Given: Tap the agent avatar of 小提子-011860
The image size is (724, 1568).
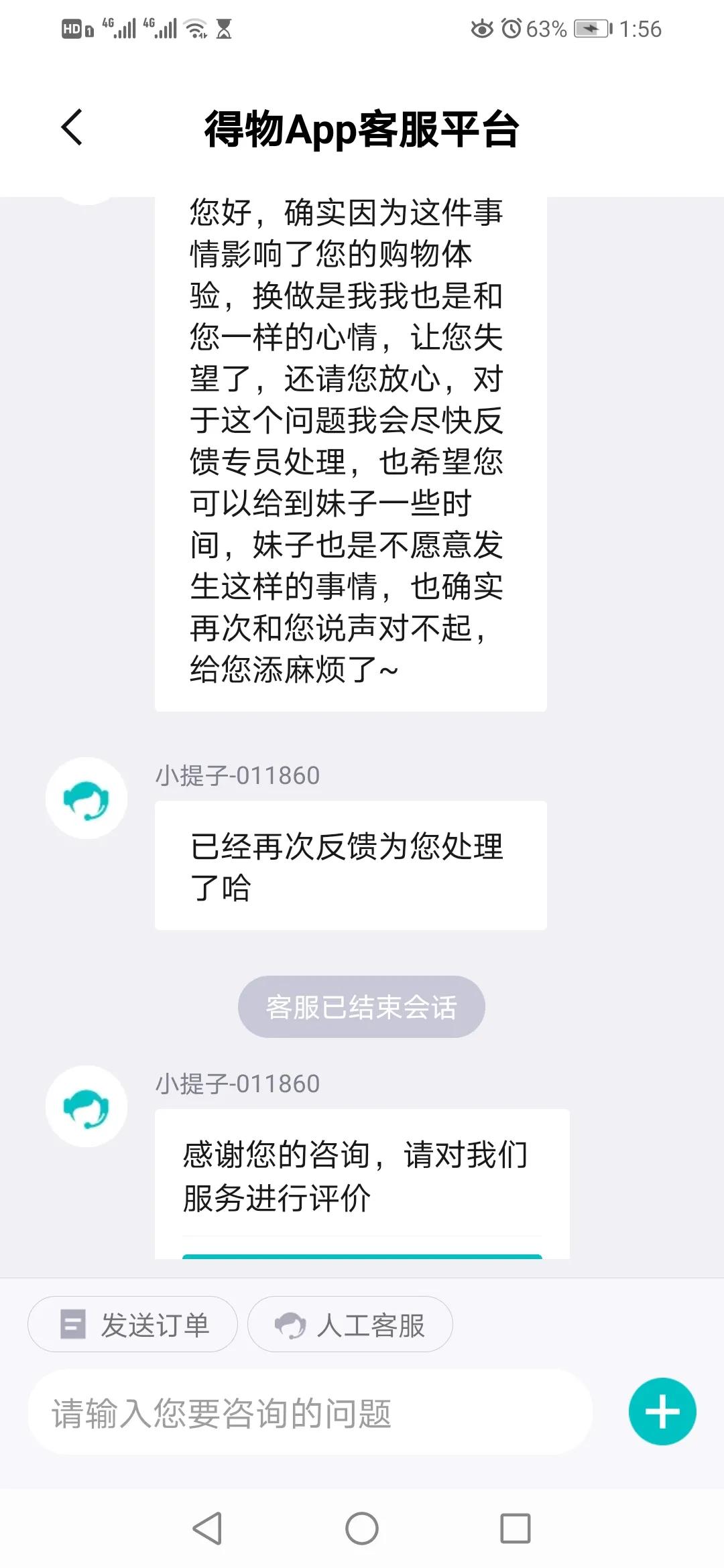Looking at the screenshot, I should 86,799.
